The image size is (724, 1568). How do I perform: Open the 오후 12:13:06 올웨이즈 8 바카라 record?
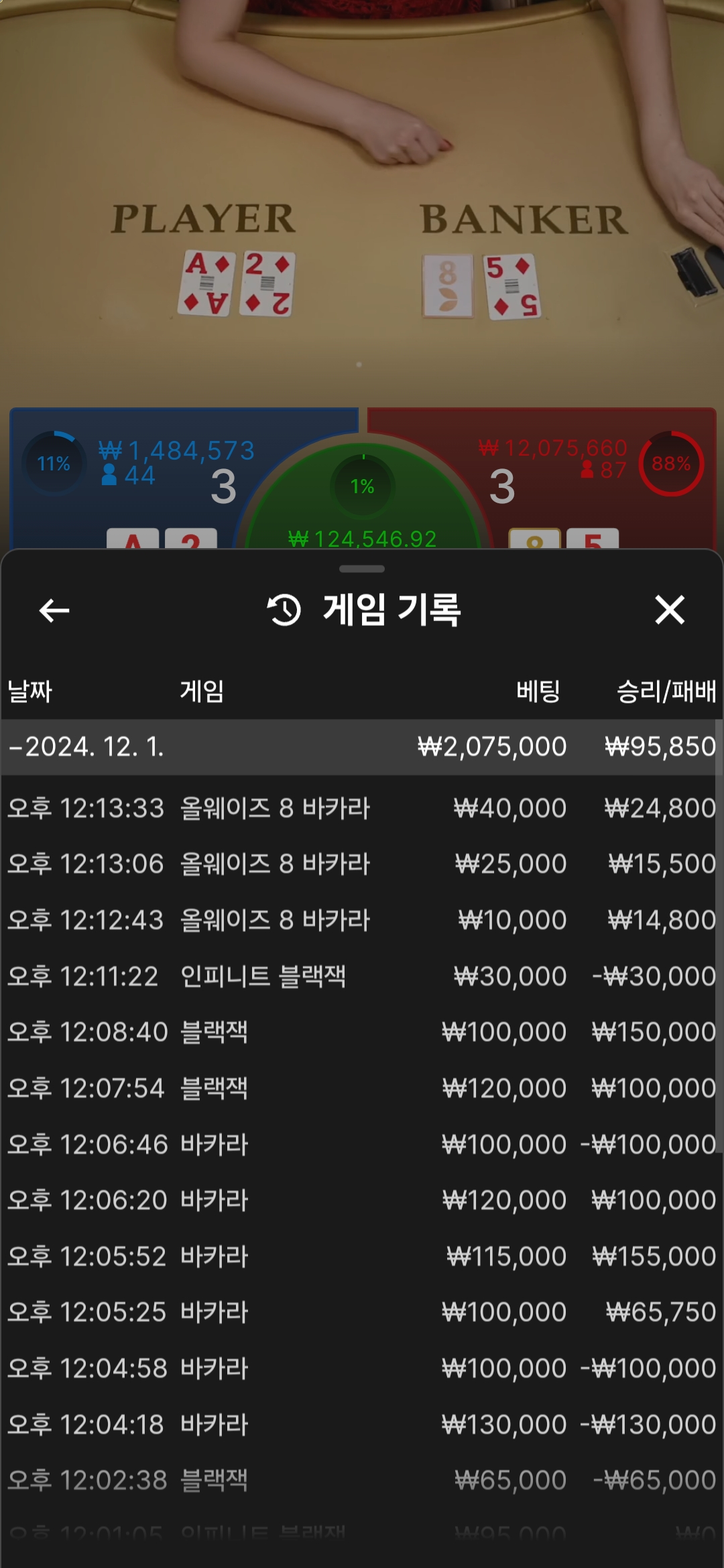(362, 864)
